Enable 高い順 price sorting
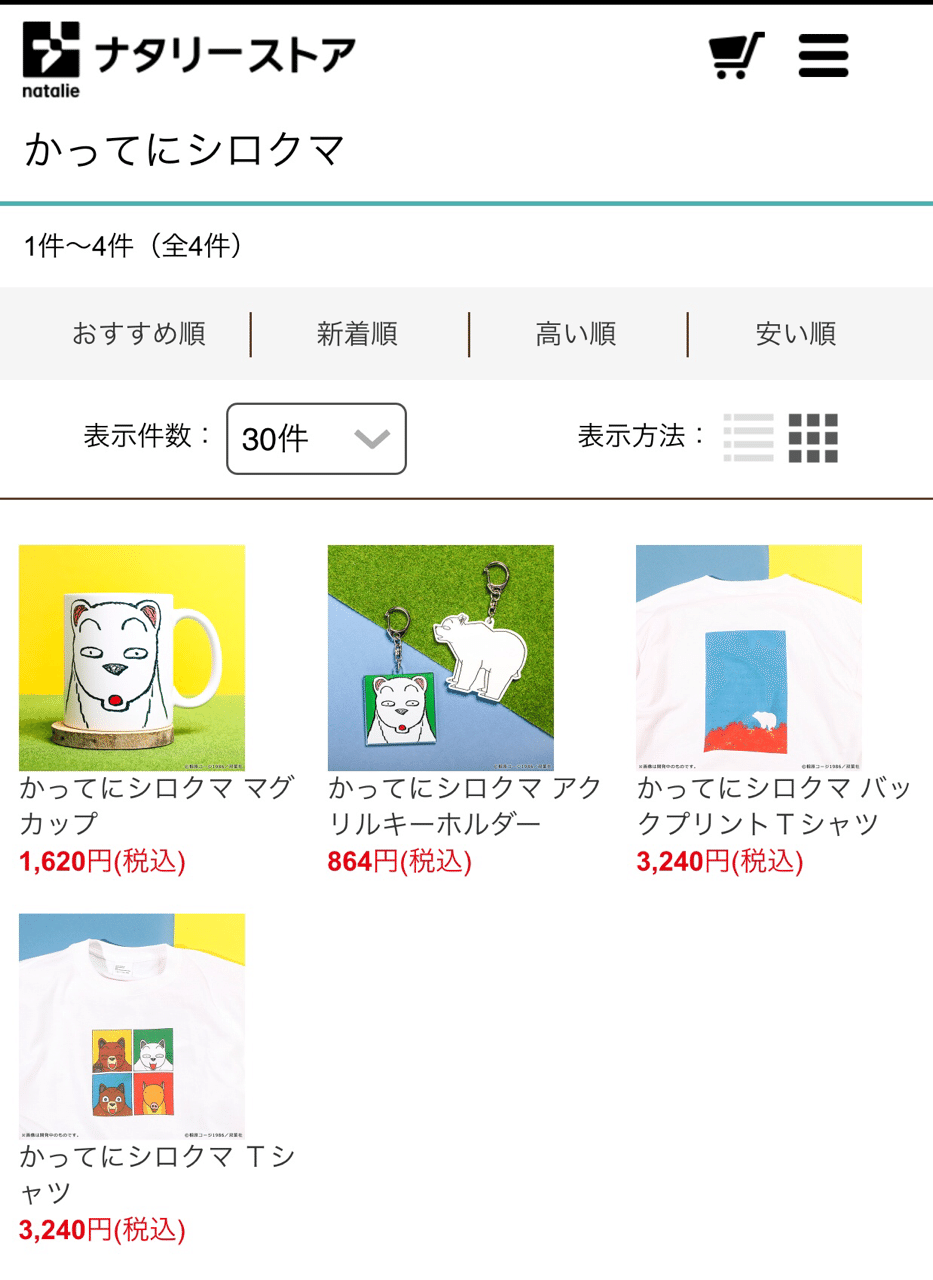 click(x=578, y=333)
